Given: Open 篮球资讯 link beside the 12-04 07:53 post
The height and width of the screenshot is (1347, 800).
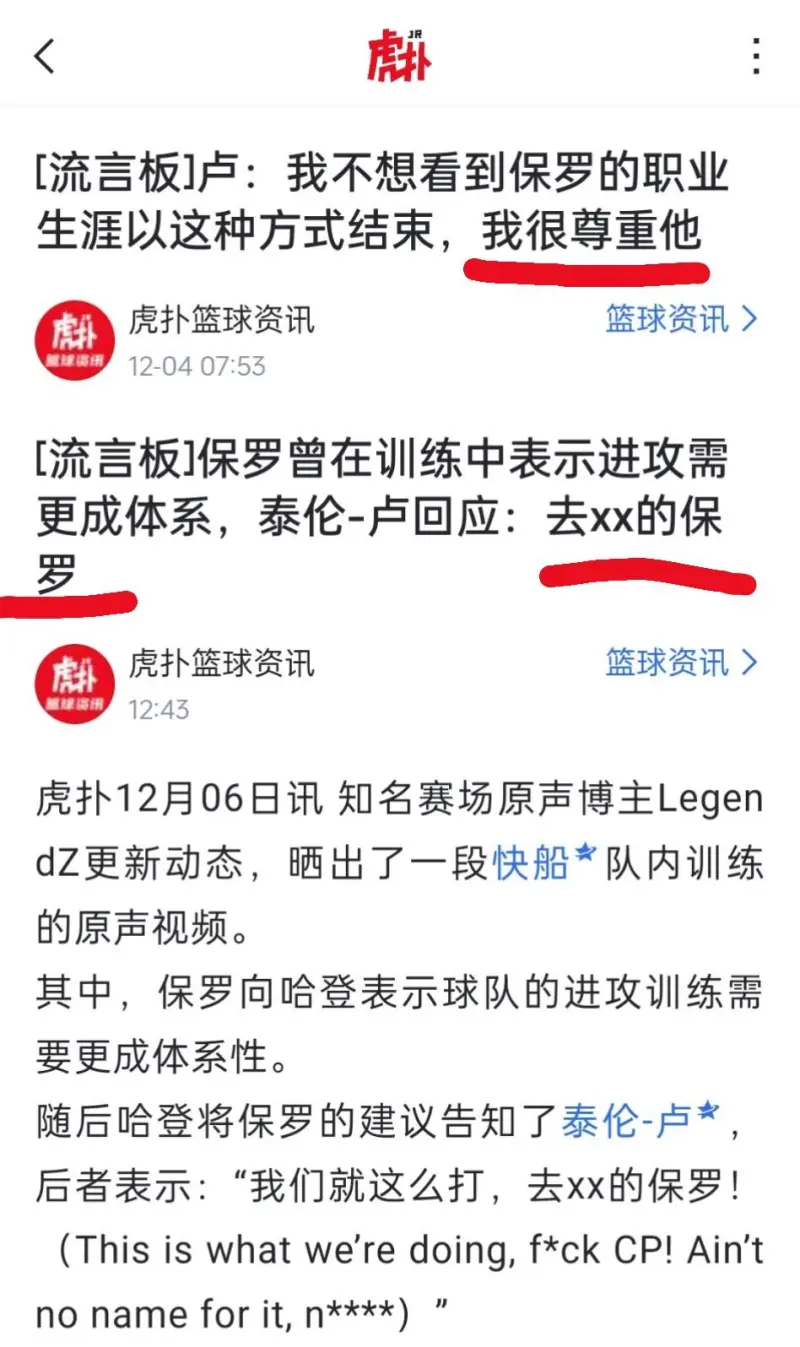Looking at the screenshot, I should [x=681, y=320].
